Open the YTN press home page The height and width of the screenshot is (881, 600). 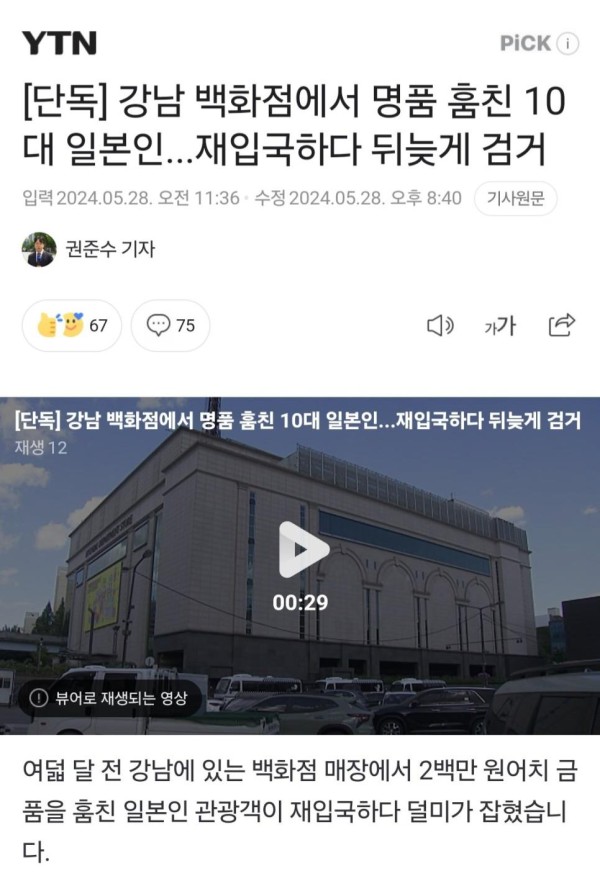point(59,43)
